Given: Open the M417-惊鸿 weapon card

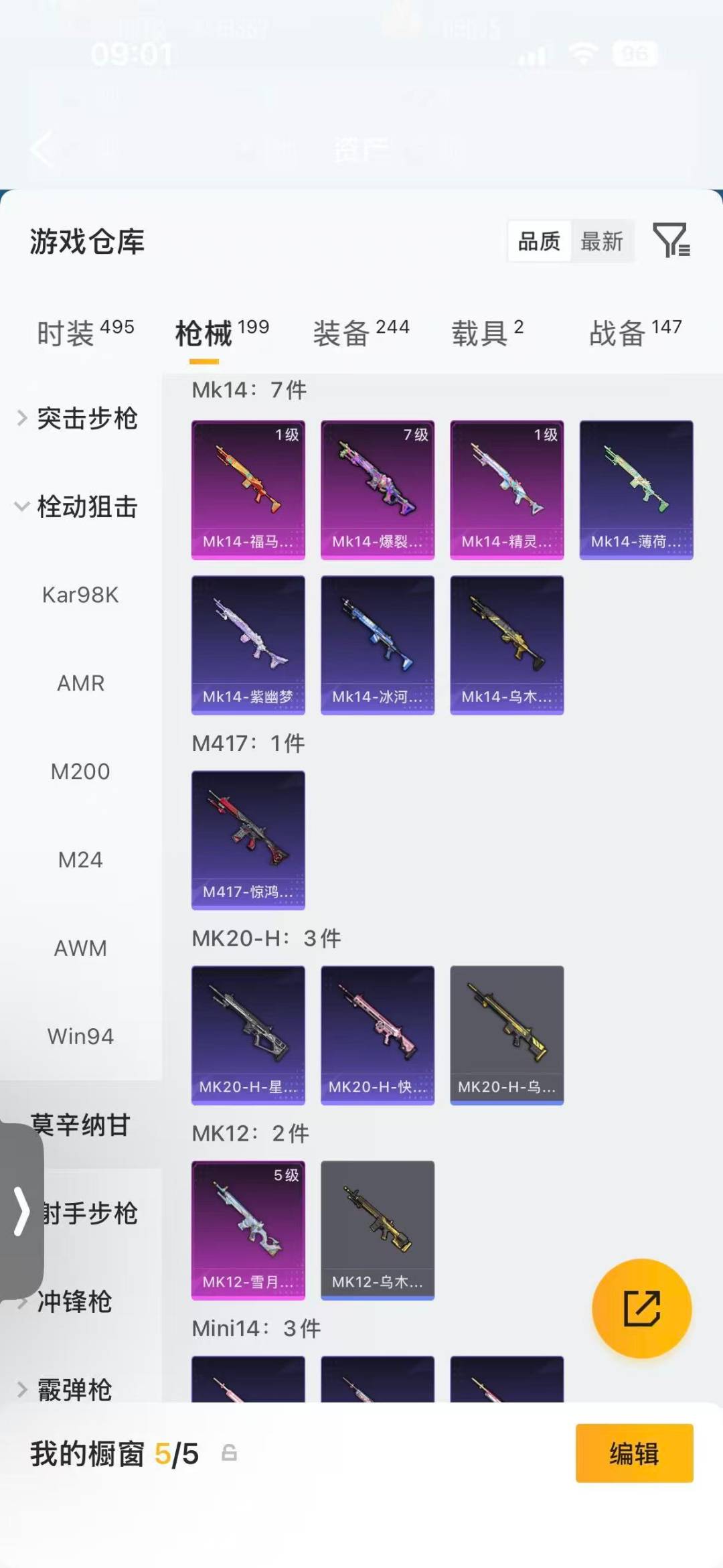Looking at the screenshot, I should (248, 841).
